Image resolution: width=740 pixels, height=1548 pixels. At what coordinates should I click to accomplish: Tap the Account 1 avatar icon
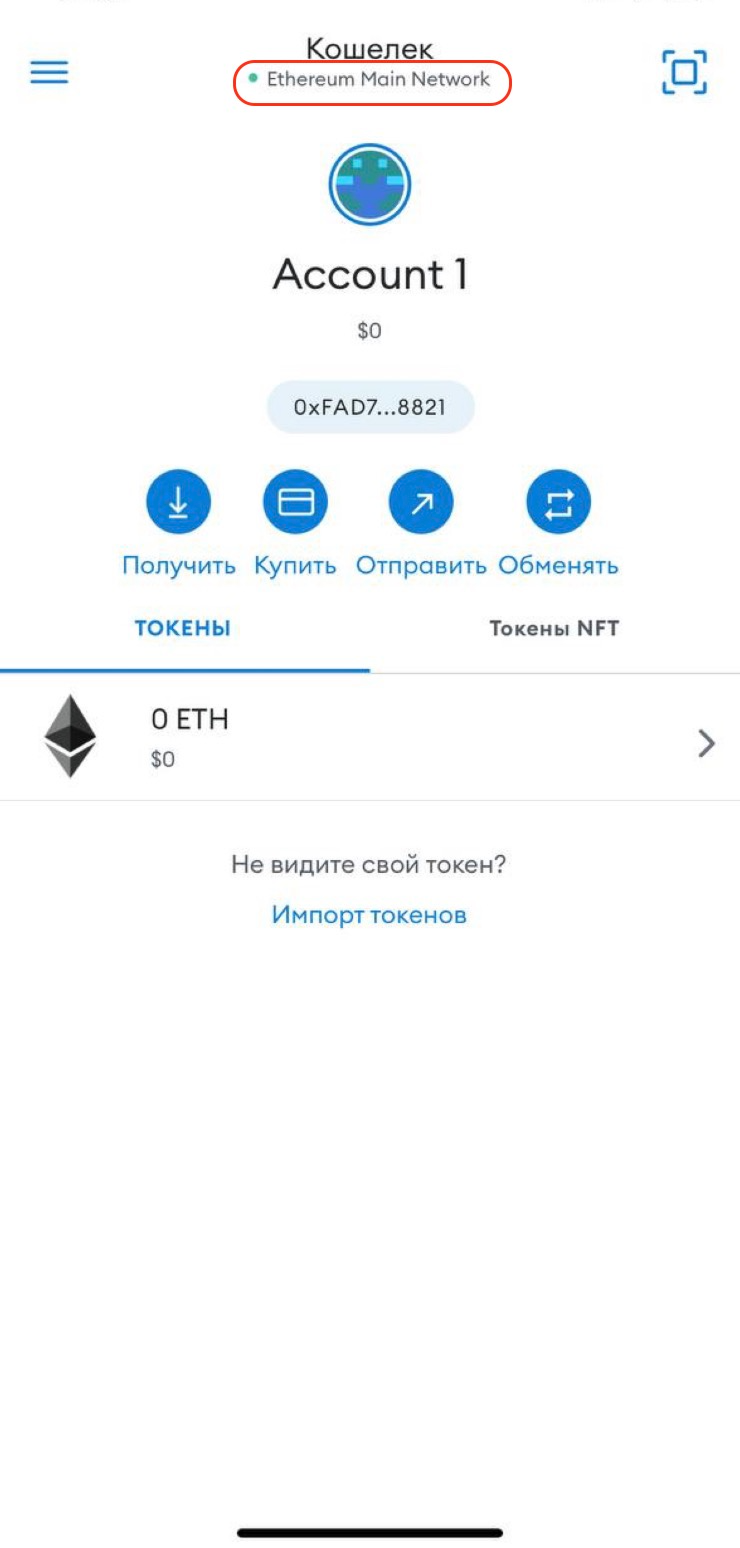click(370, 184)
